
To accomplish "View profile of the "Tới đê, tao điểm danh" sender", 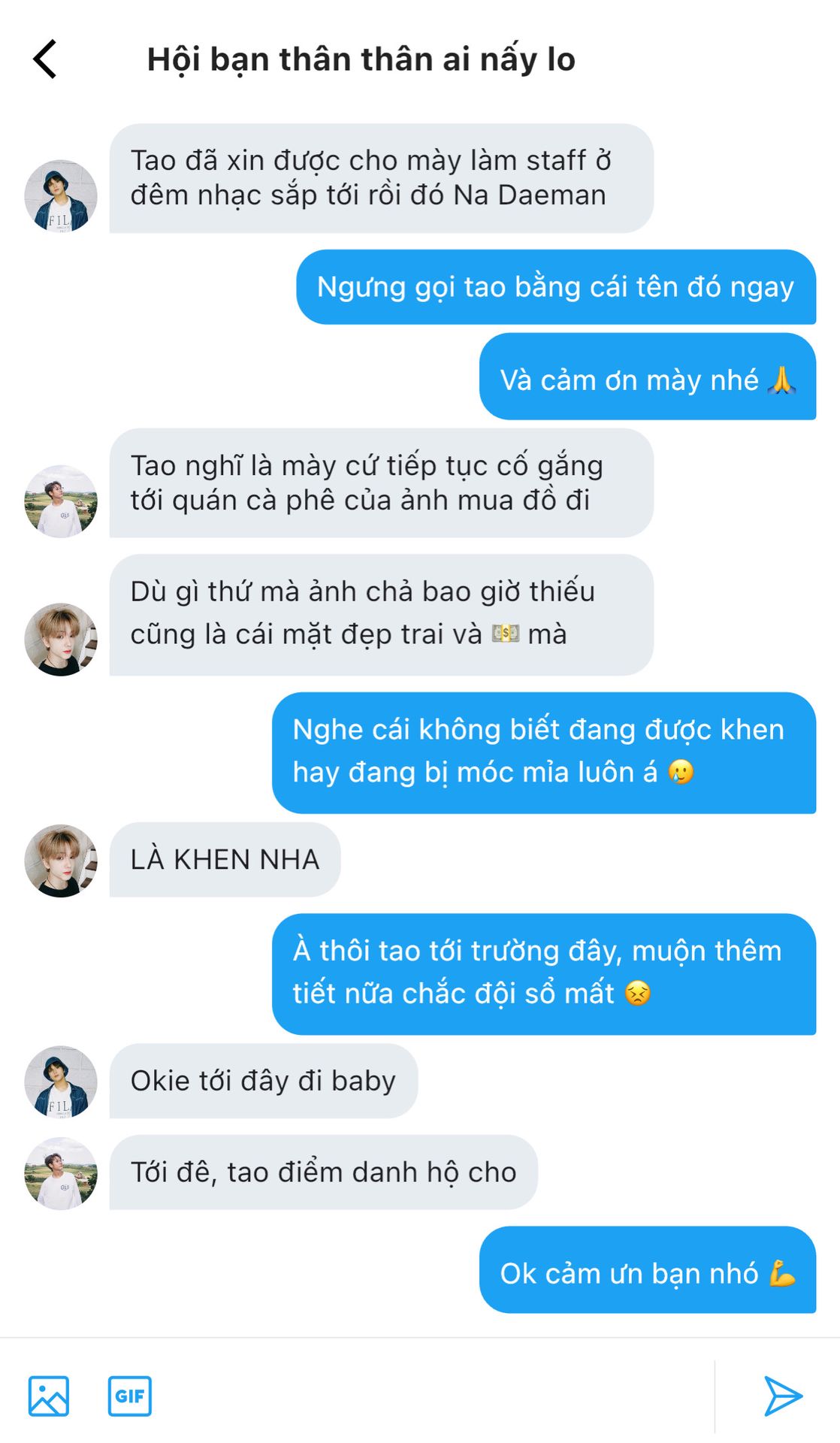I will point(61,1173).
